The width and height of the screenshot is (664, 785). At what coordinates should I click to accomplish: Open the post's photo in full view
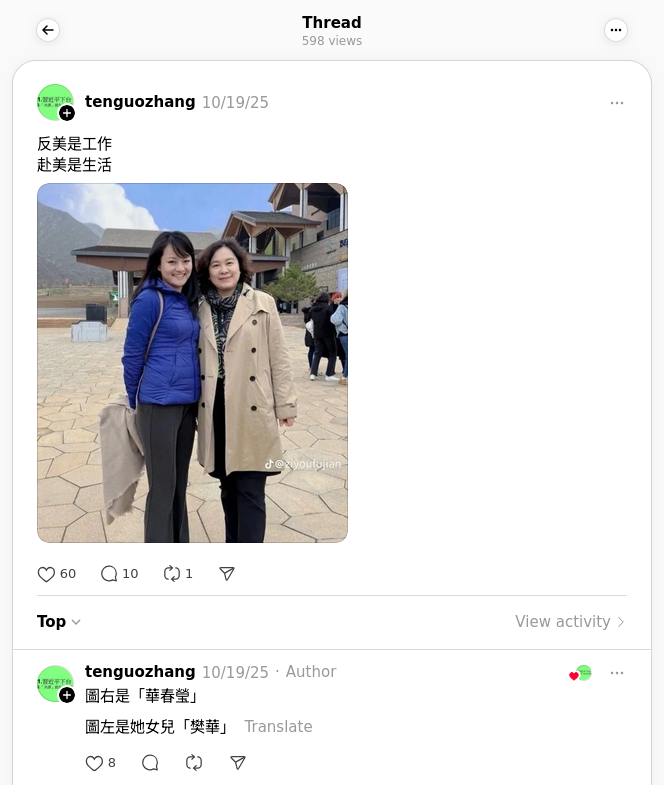192,363
